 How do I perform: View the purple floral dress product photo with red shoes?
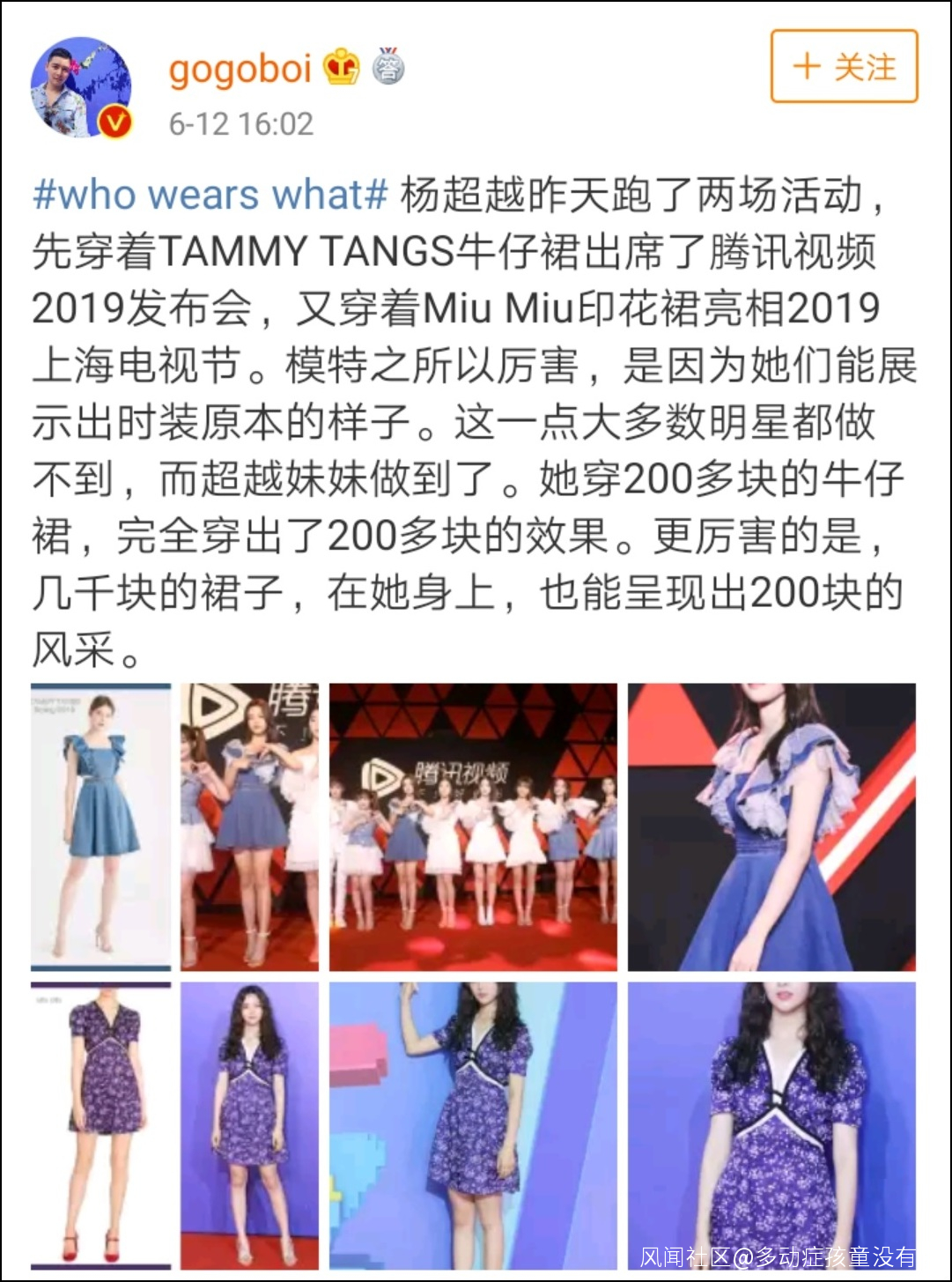[101, 1125]
